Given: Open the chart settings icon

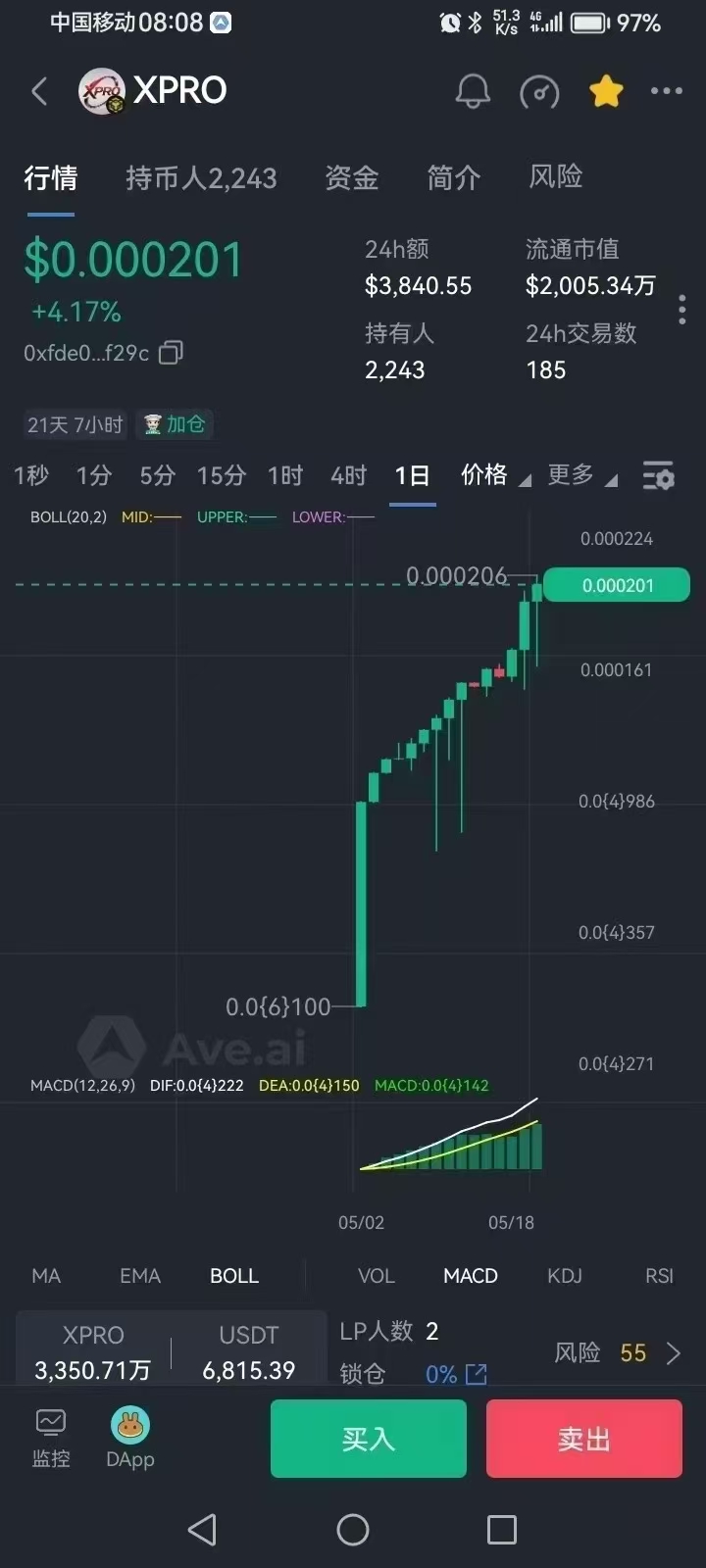Looking at the screenshot, I should [x=658, y=476].
